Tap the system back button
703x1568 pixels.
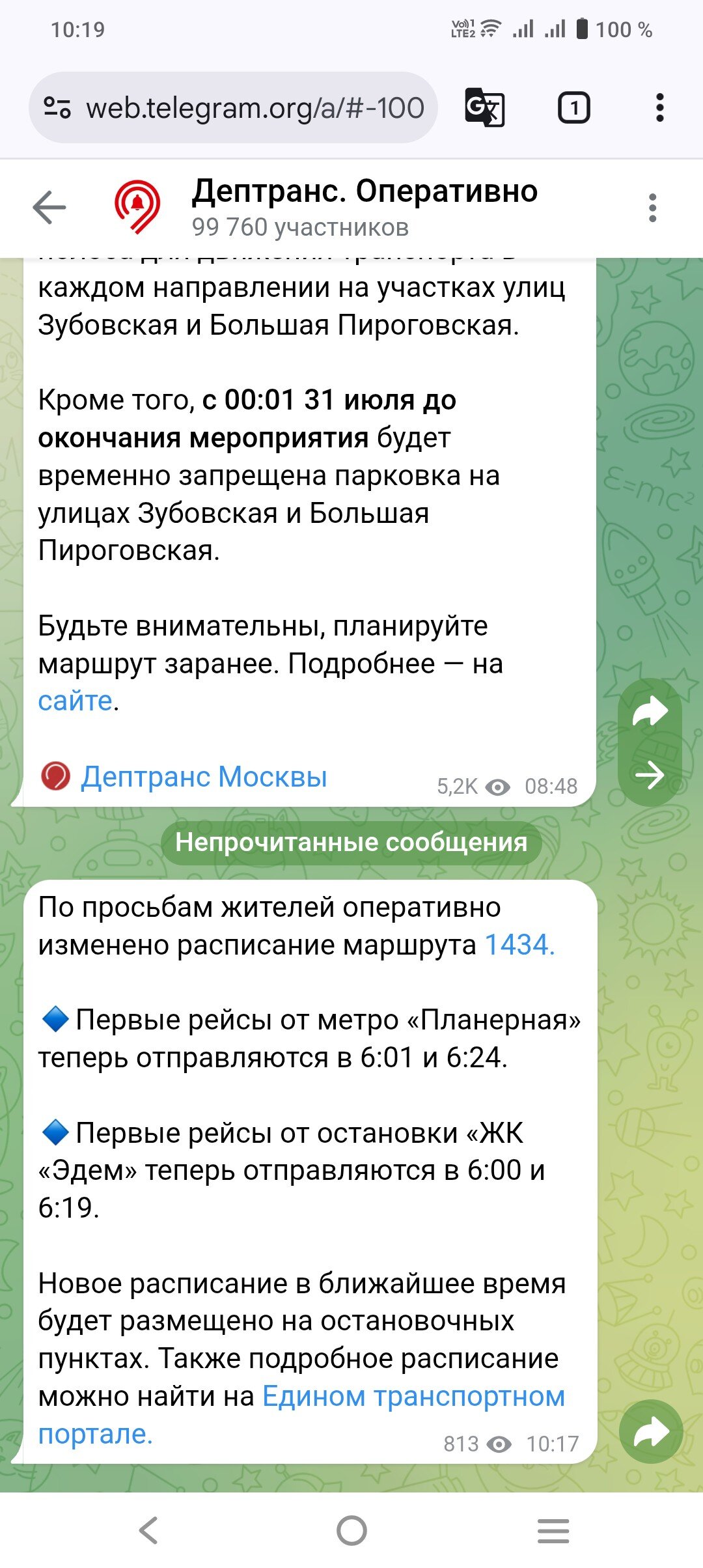pyautogui.click(x=148, y=1530)
